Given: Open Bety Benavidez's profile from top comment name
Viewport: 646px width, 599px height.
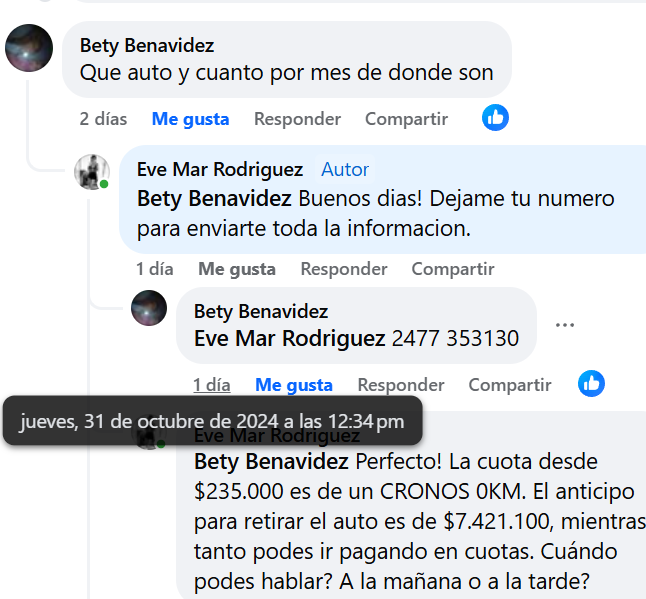Looking at the screenshot, I should click(x=147, y=46).
